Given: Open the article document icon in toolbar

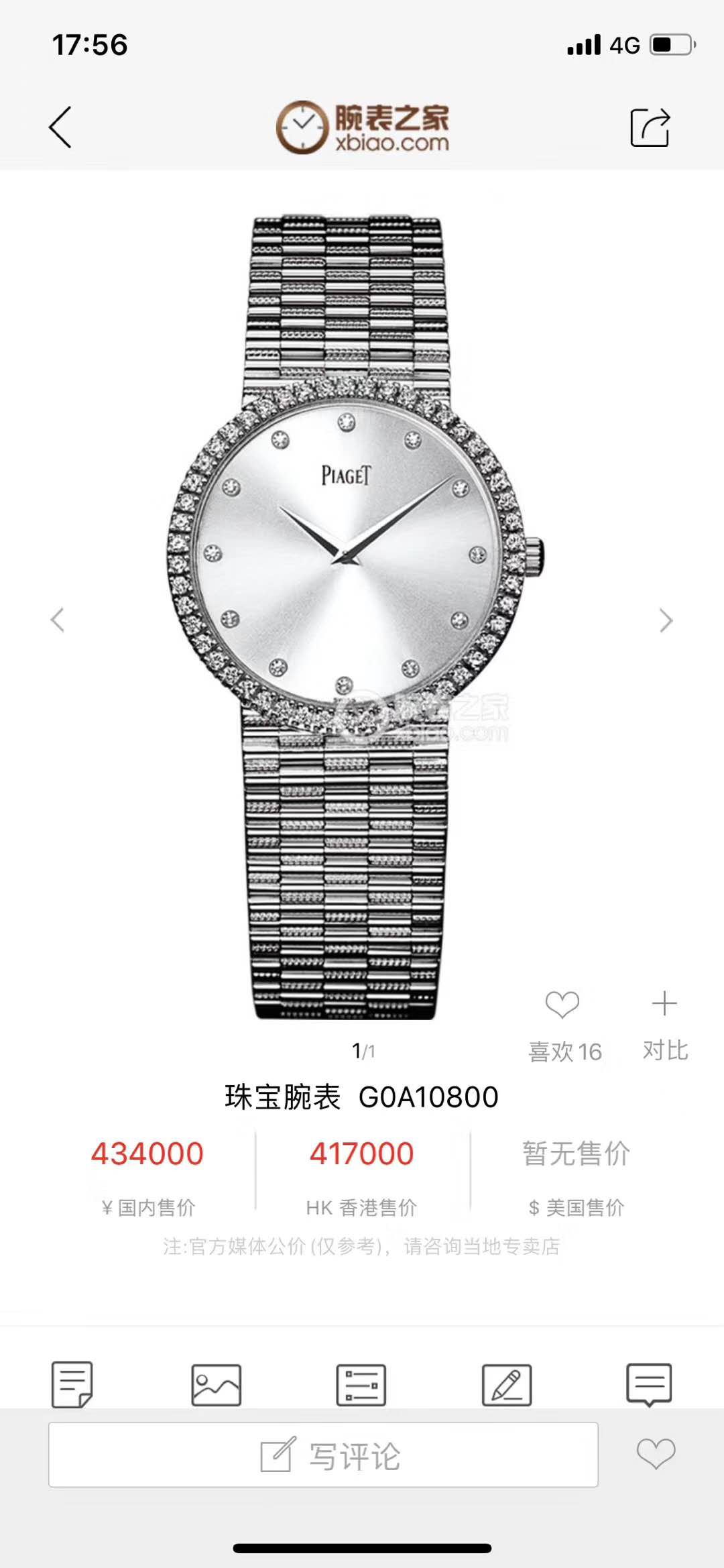Looking at the screenshot, I should click(72, 1384).
